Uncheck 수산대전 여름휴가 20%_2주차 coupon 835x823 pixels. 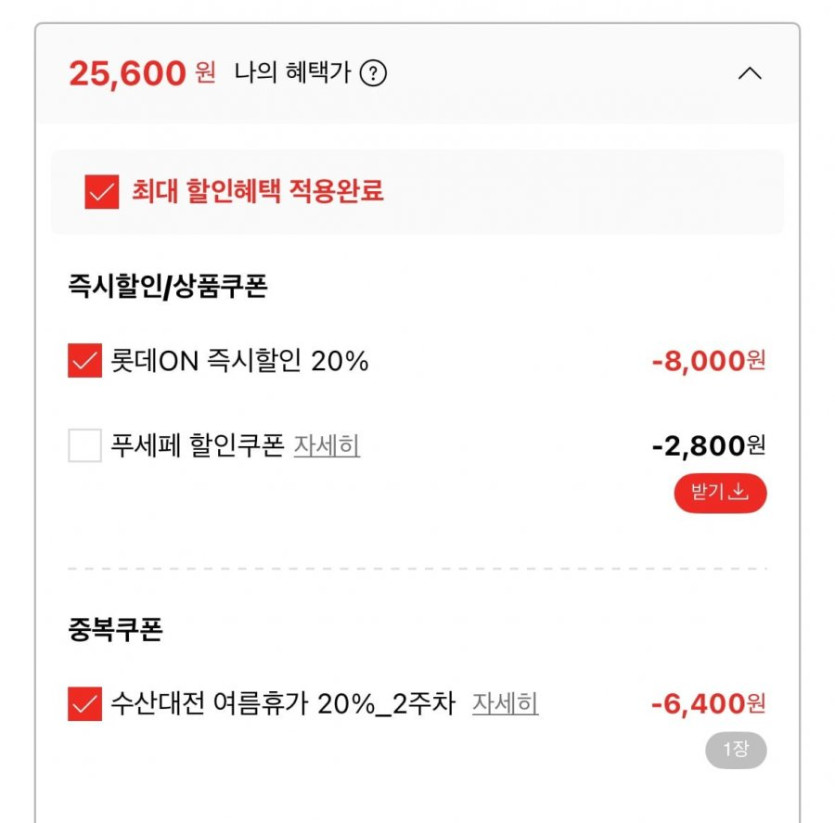coord(85,704)
